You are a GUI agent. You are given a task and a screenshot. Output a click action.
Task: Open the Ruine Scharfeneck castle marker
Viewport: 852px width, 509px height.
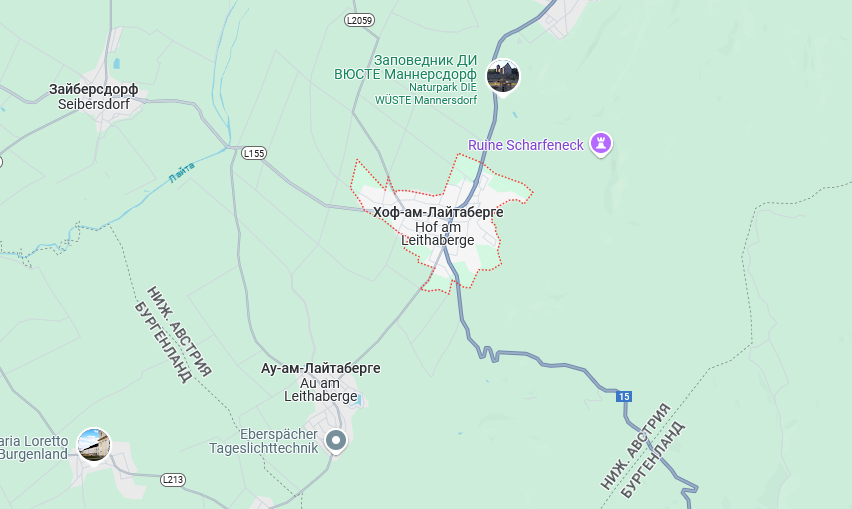pyautogui.click(x=601, y=144)
